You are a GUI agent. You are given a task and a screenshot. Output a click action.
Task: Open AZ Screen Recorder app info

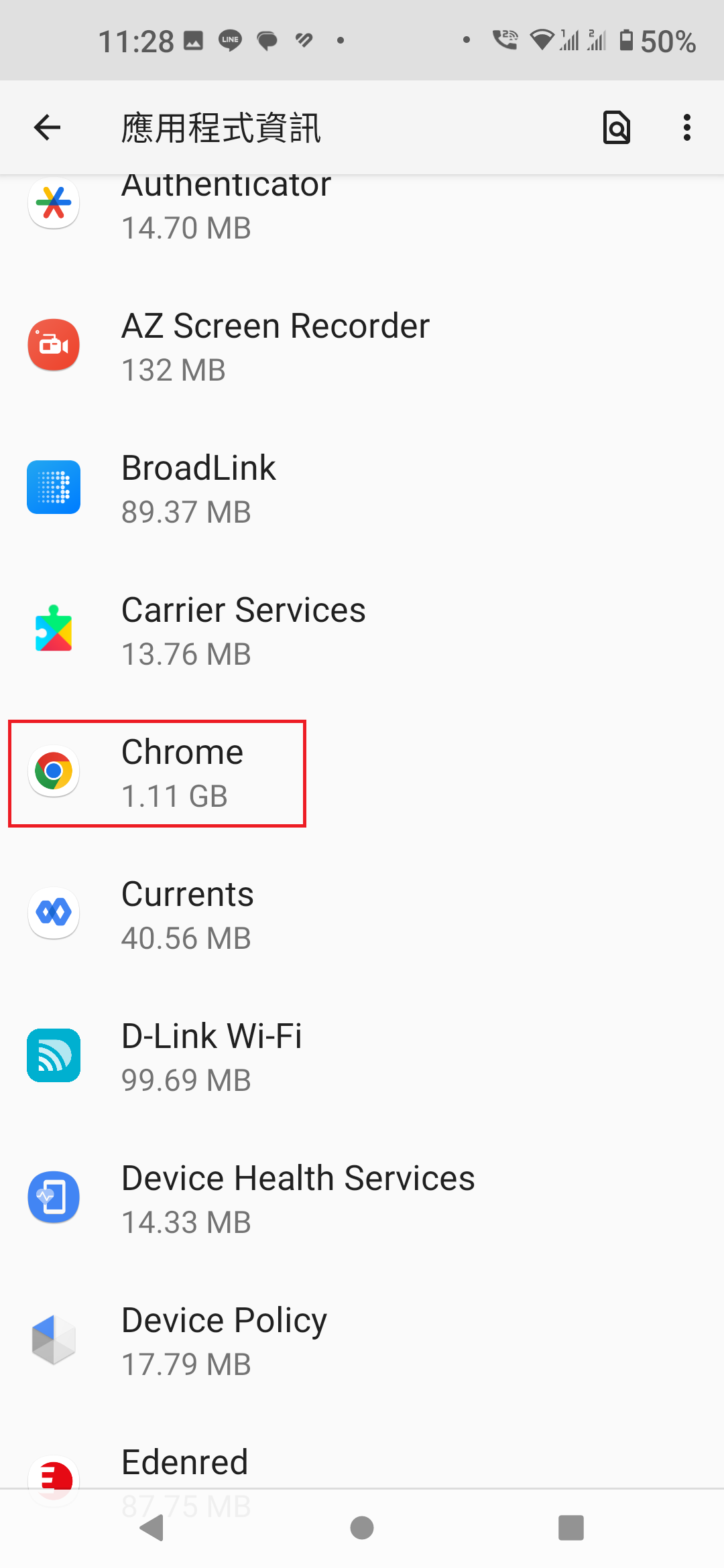point(362,346)
